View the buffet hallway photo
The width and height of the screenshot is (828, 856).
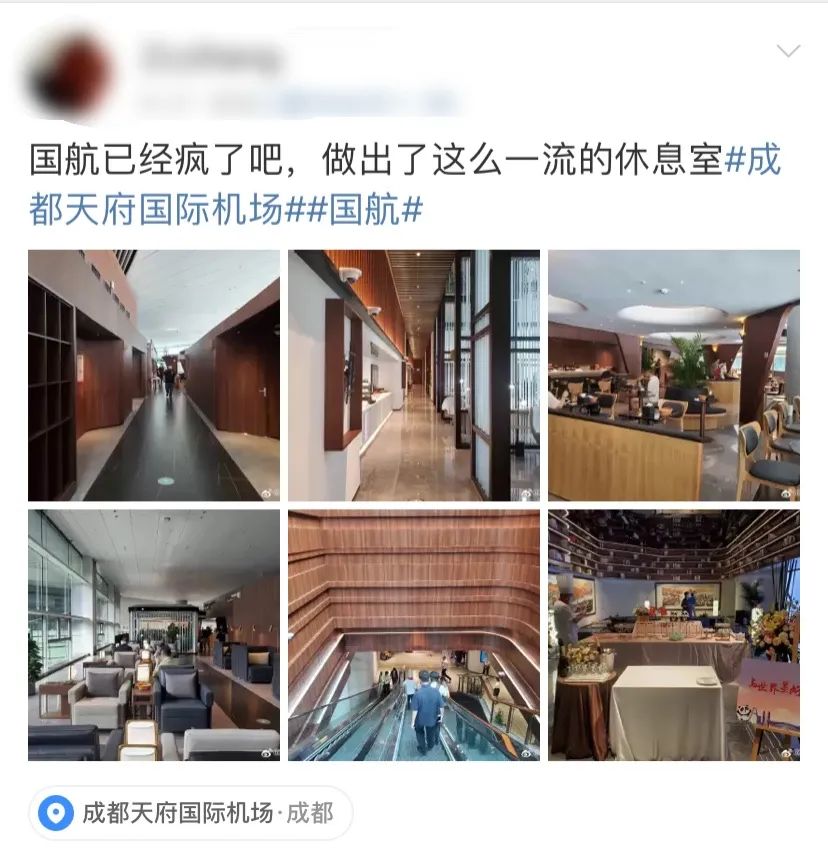click(414, 375)
